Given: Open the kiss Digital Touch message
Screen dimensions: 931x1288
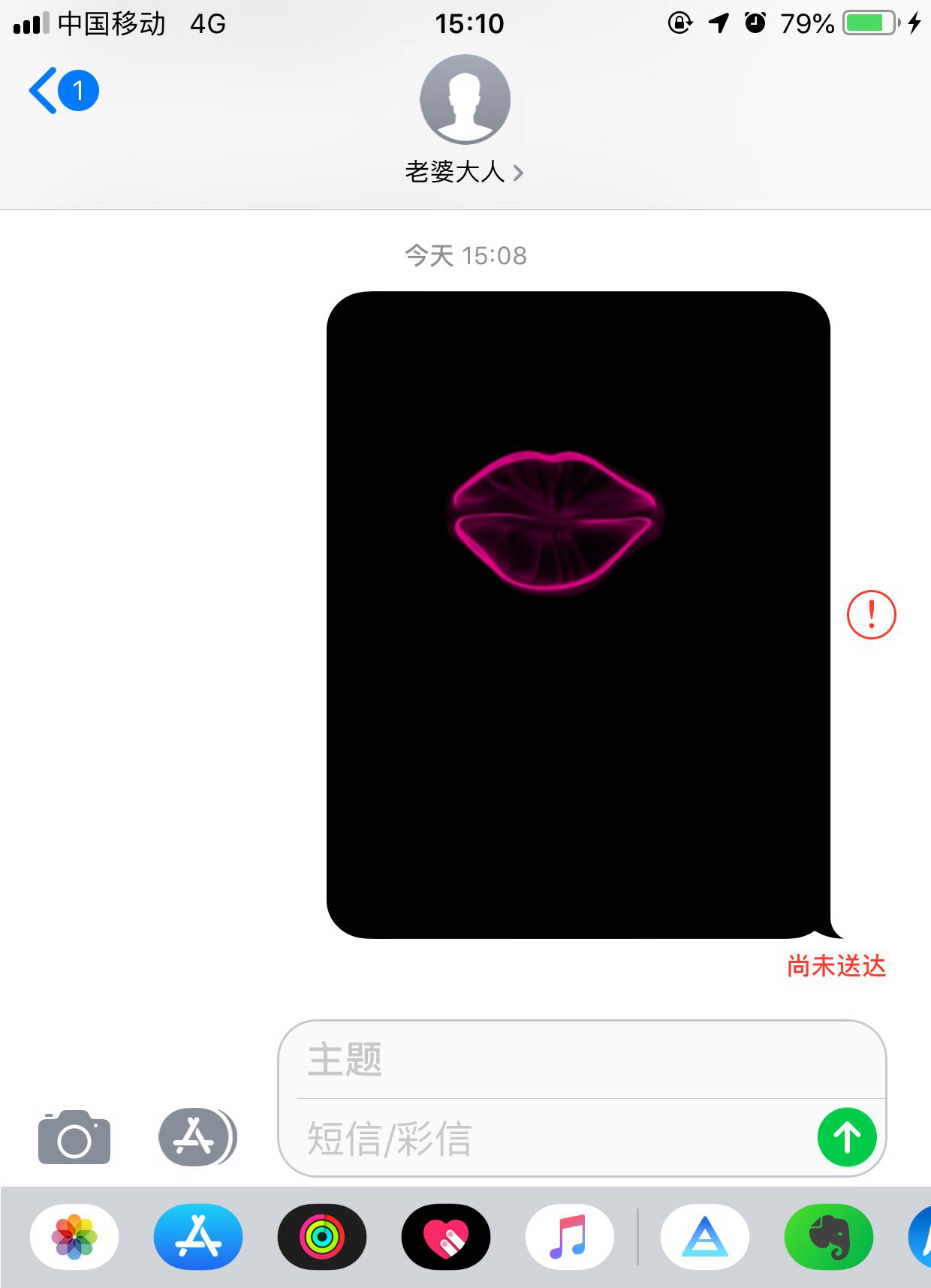Looking at the screenshot, I should pyautogui.click(x=578, y=615).
